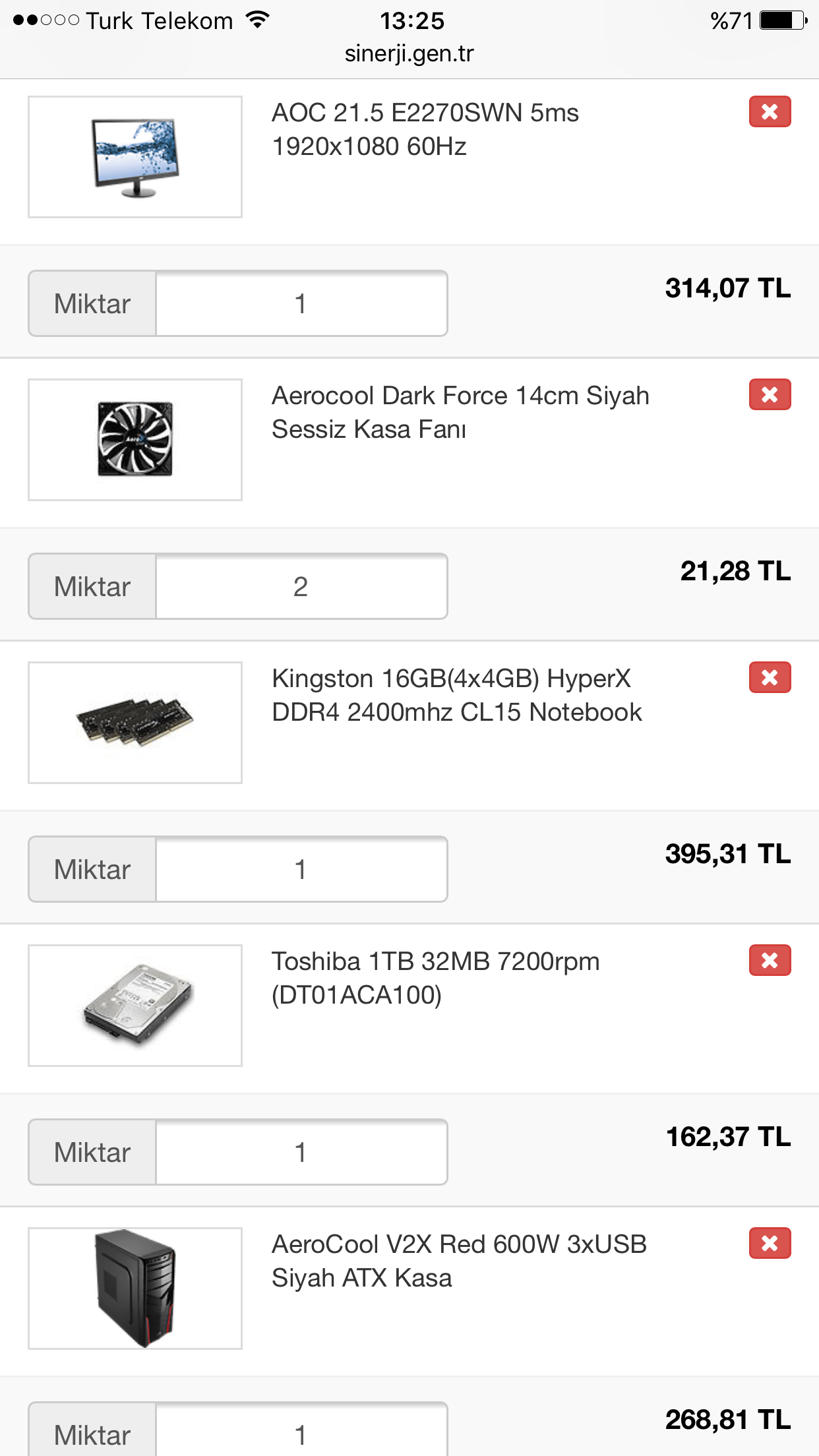
Task: Edit quantity field for Kingston HyperX RAM
Action: click(x=301, y=870)
